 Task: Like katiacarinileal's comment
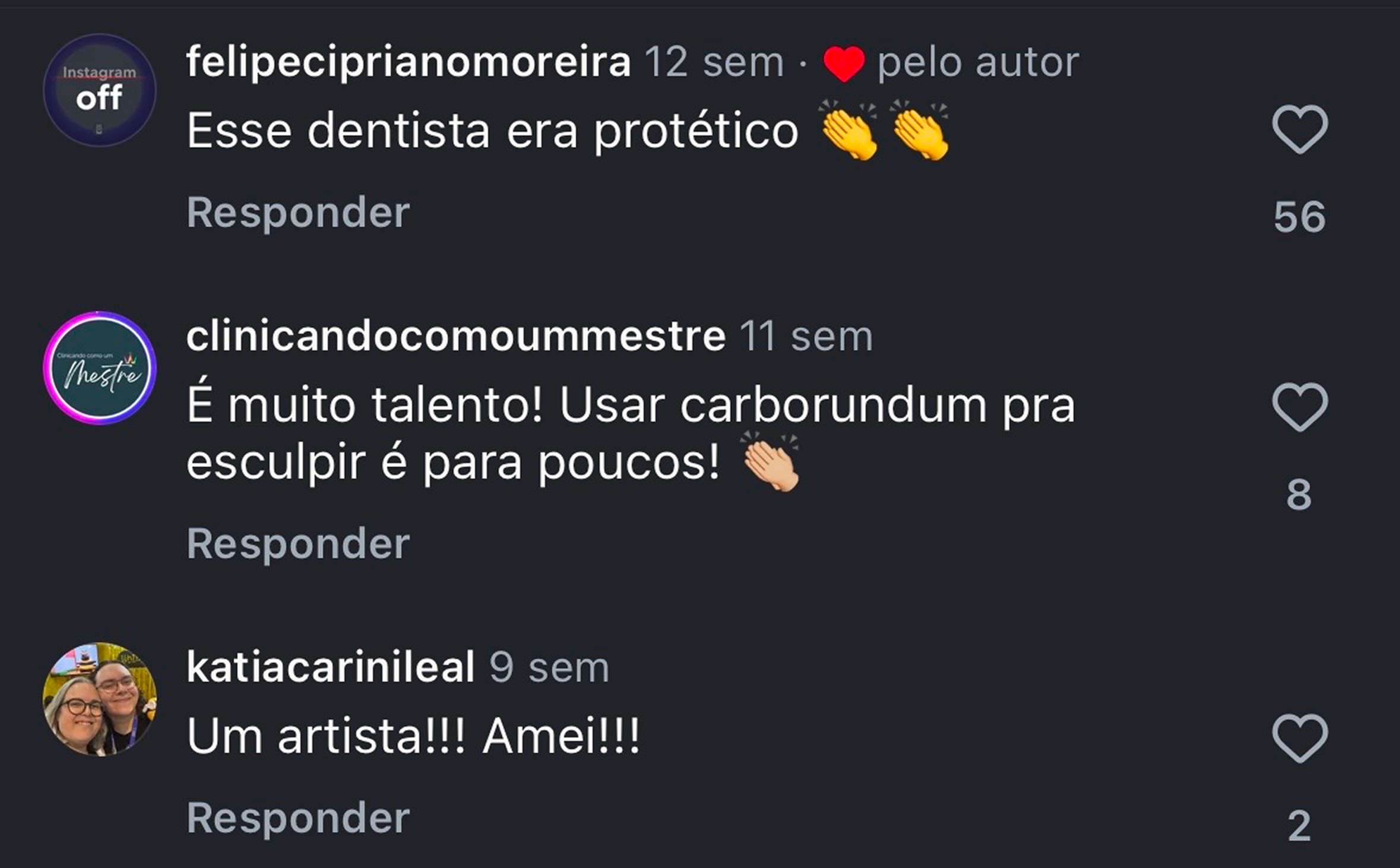click(1299, 738)
